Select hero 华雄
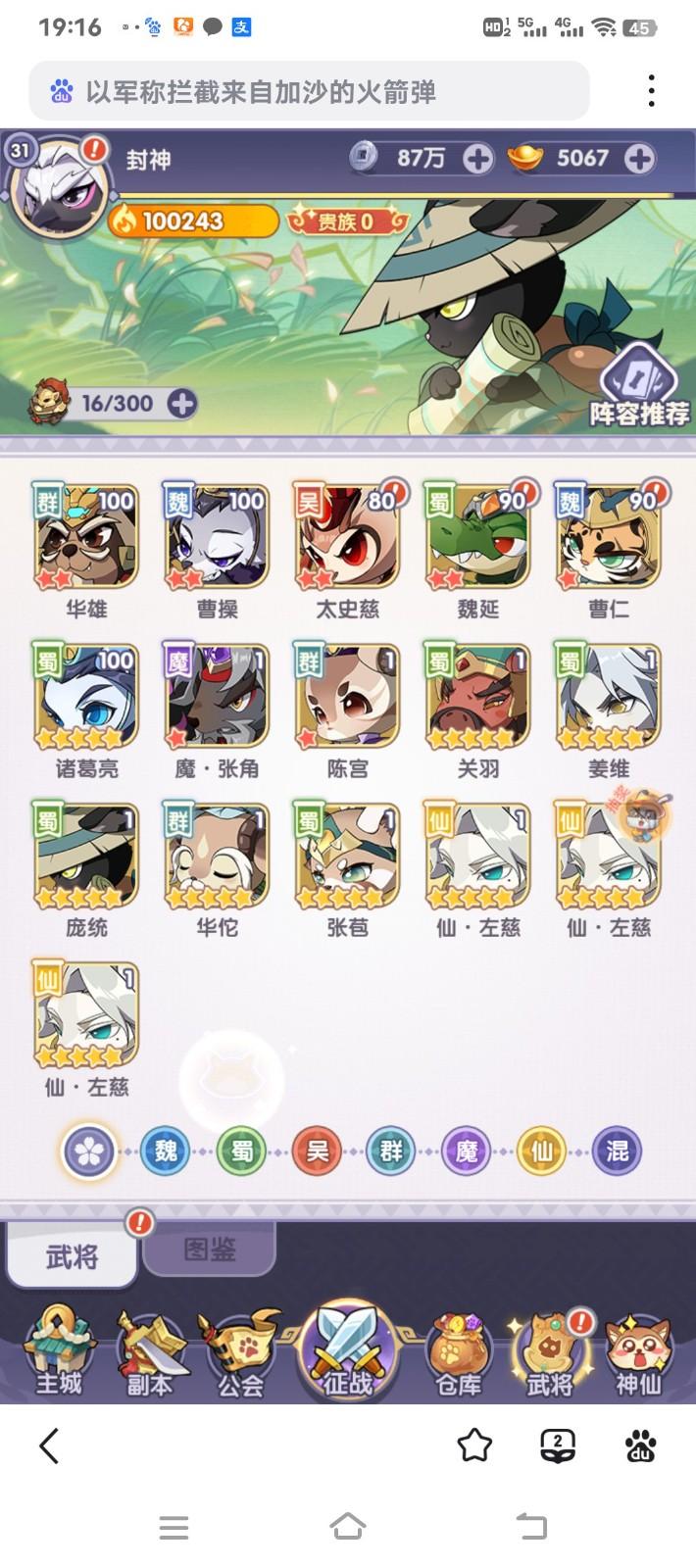 pos(86,536)
